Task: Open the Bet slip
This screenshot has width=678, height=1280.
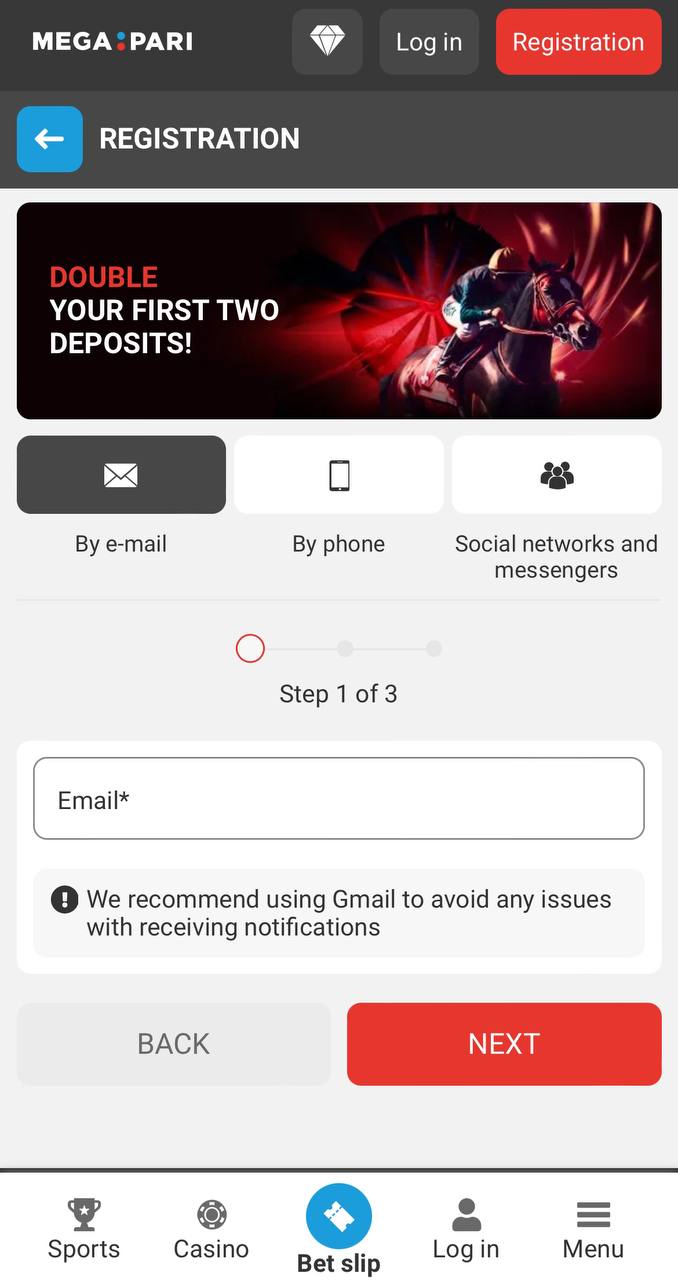Action: tap(339, 1230)
